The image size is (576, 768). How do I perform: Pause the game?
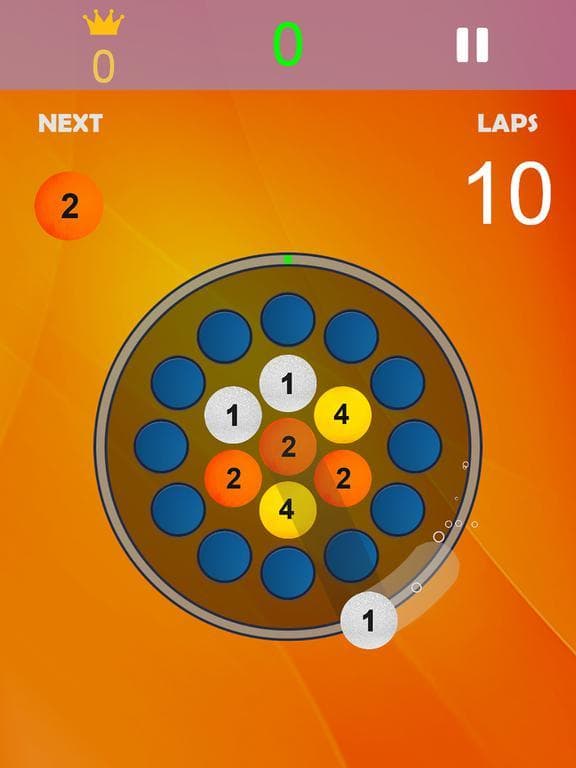point(472,45)
